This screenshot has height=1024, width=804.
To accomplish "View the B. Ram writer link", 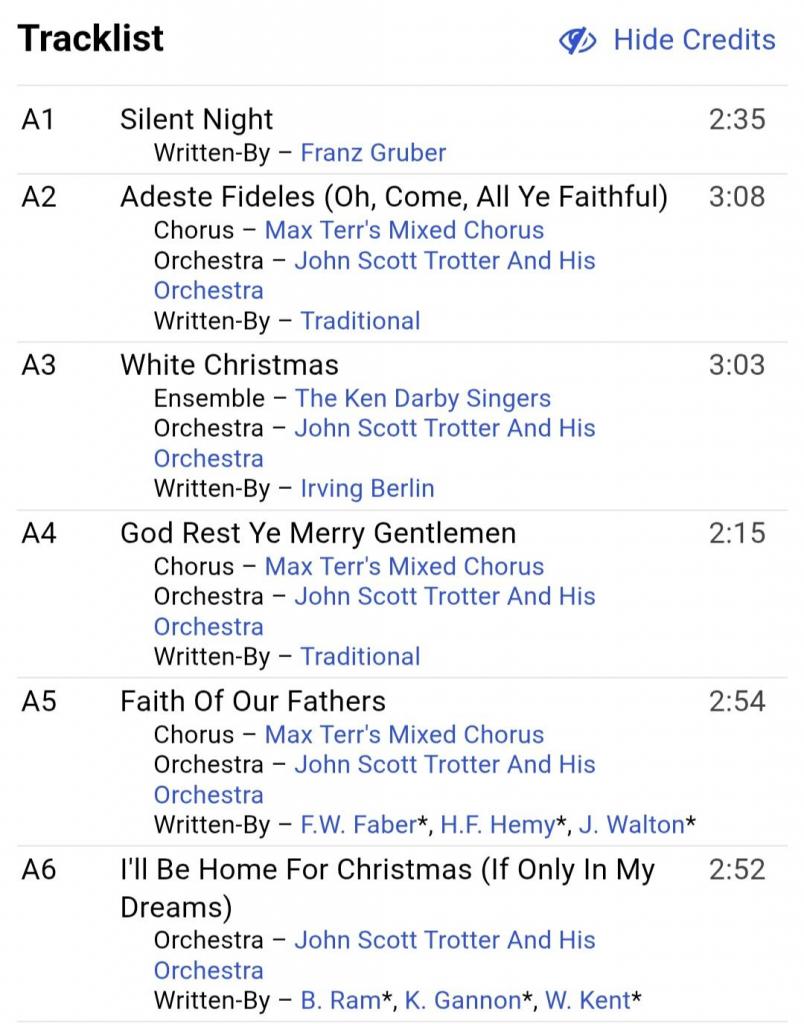I will click(340, 1000).
